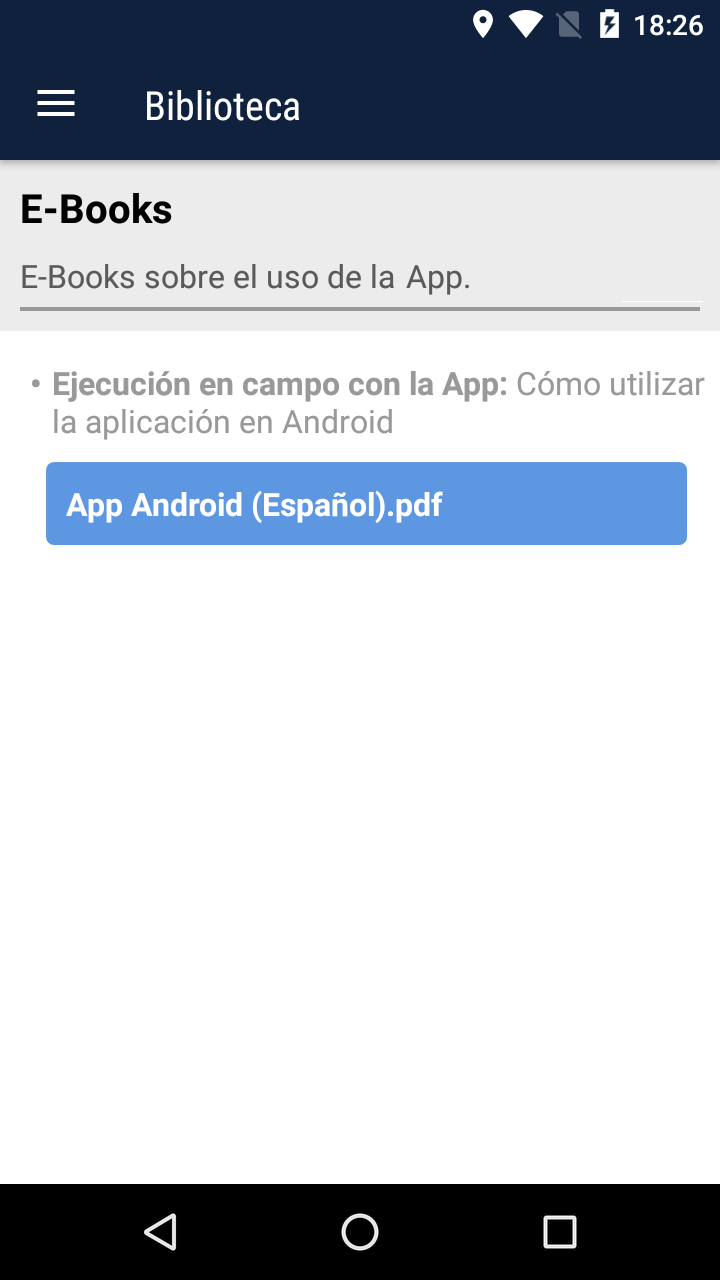Open the navigation drawer menu
The image size is (720, 1280).
tap(55, 104)
